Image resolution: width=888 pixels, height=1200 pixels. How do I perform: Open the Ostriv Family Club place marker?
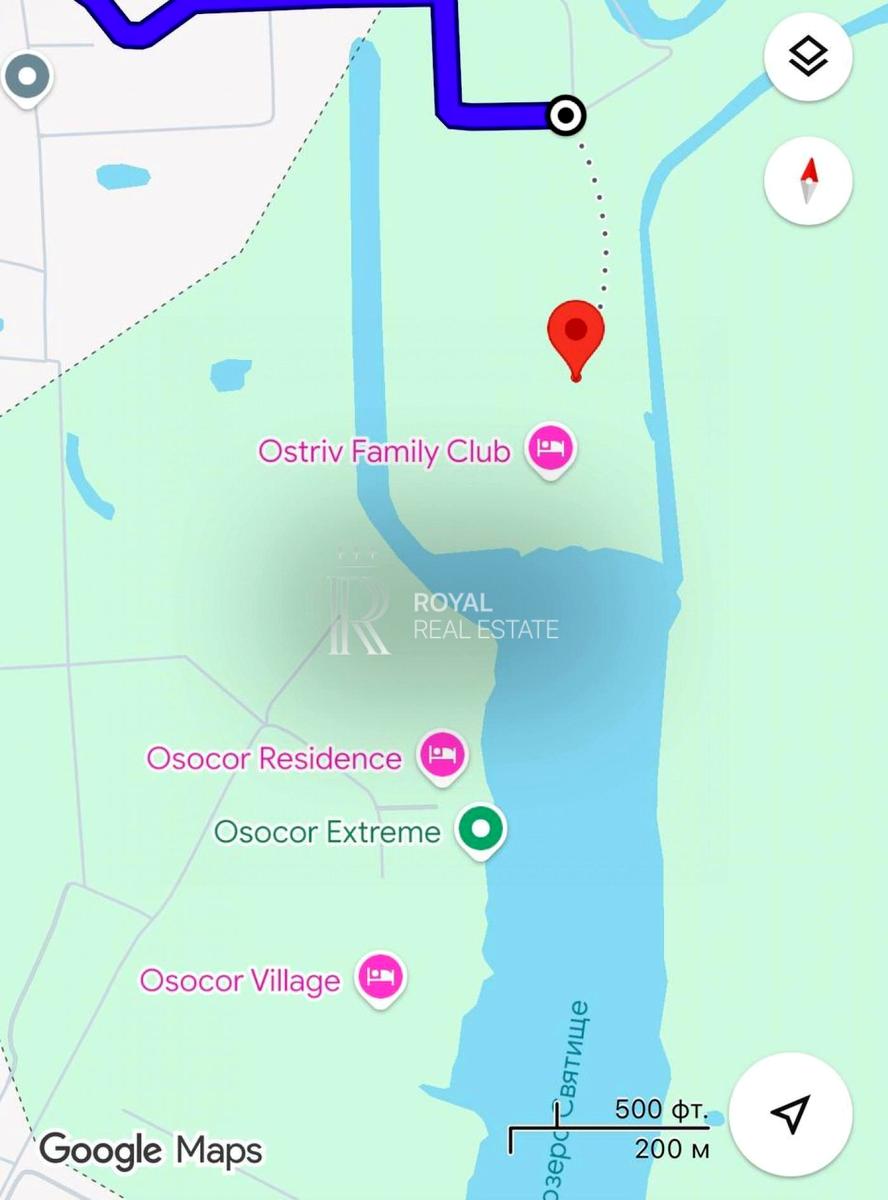pos(550,450)
